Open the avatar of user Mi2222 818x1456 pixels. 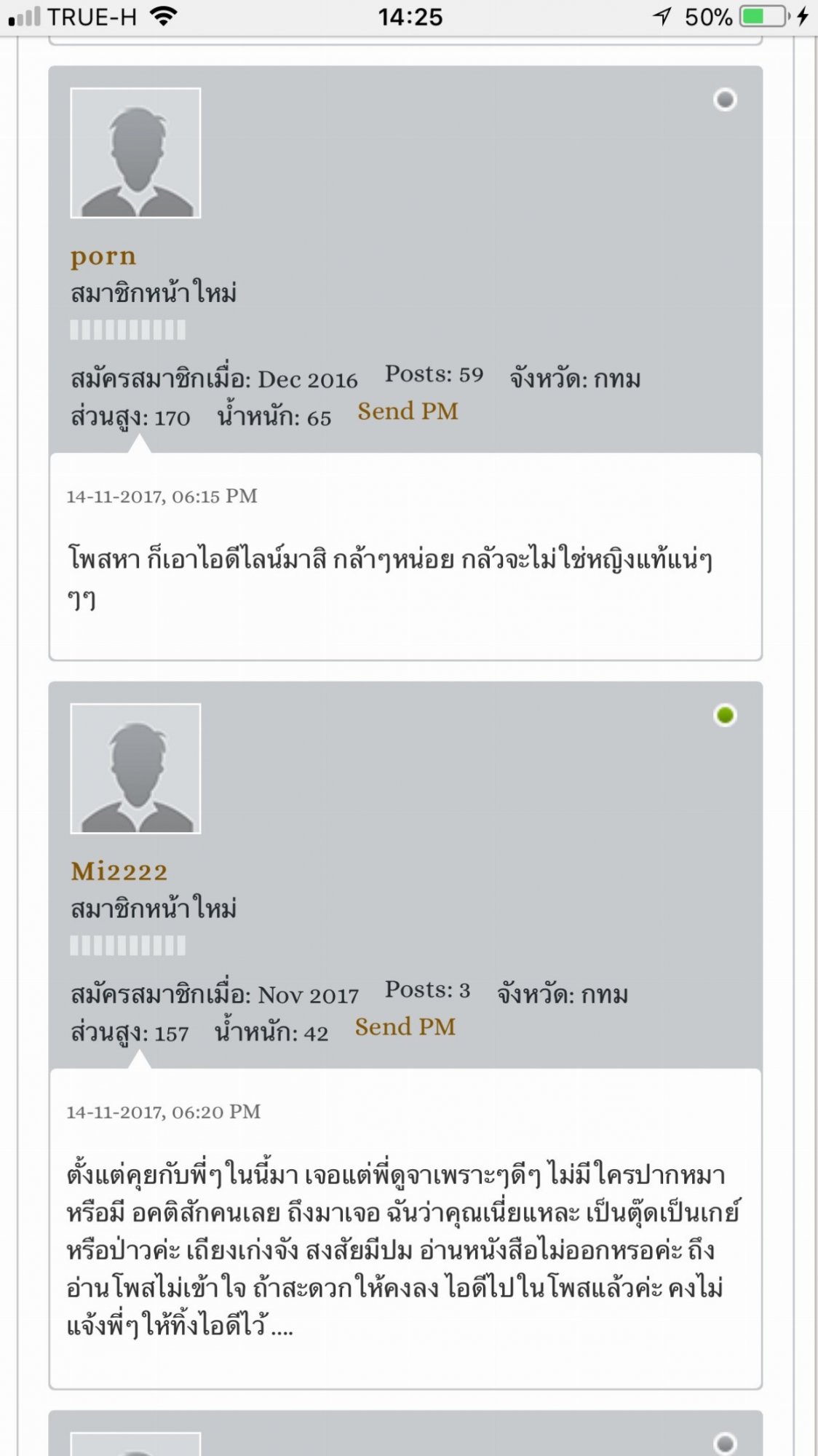(x=135, y=769)
